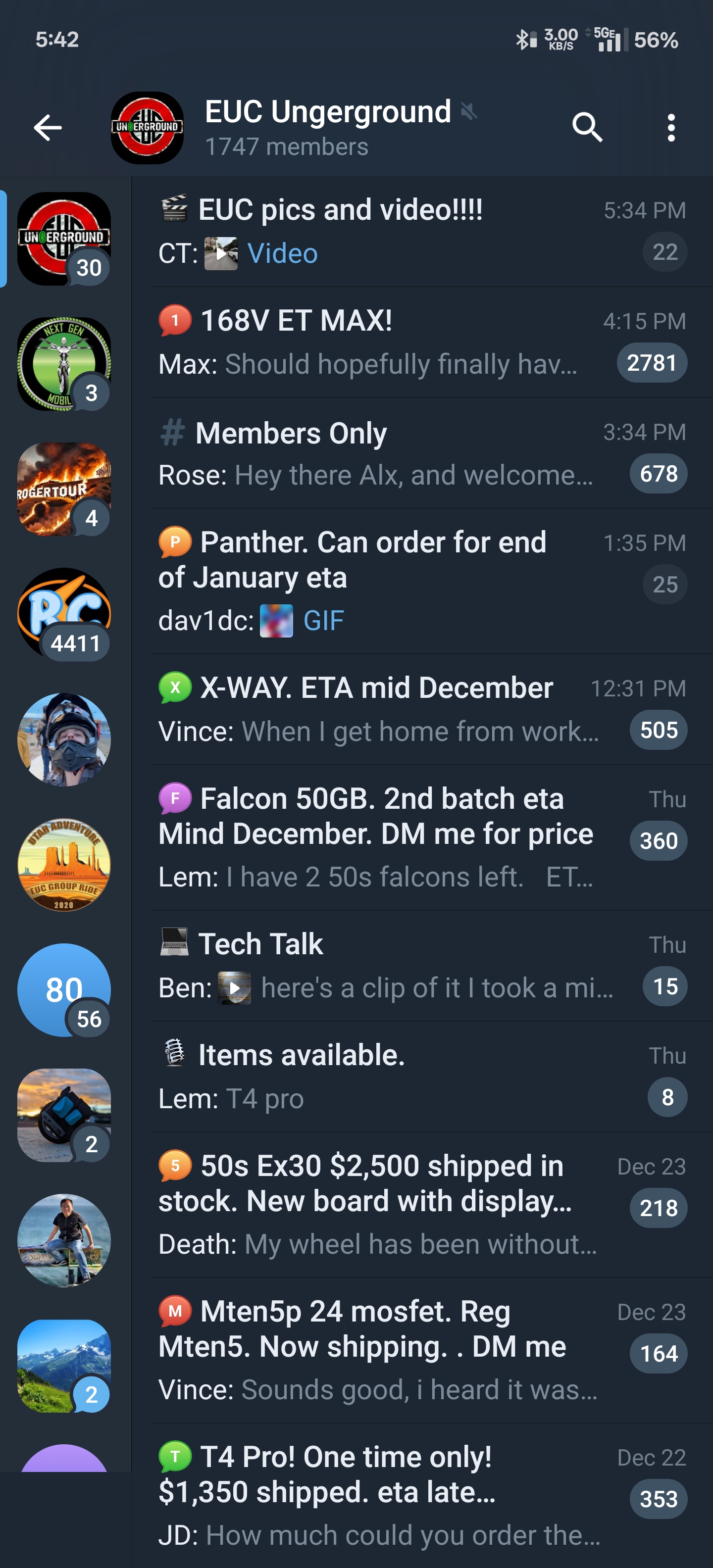Open the X-WAY ETA mid December topic
This screenshot has height=1568, width=713.
420,709
